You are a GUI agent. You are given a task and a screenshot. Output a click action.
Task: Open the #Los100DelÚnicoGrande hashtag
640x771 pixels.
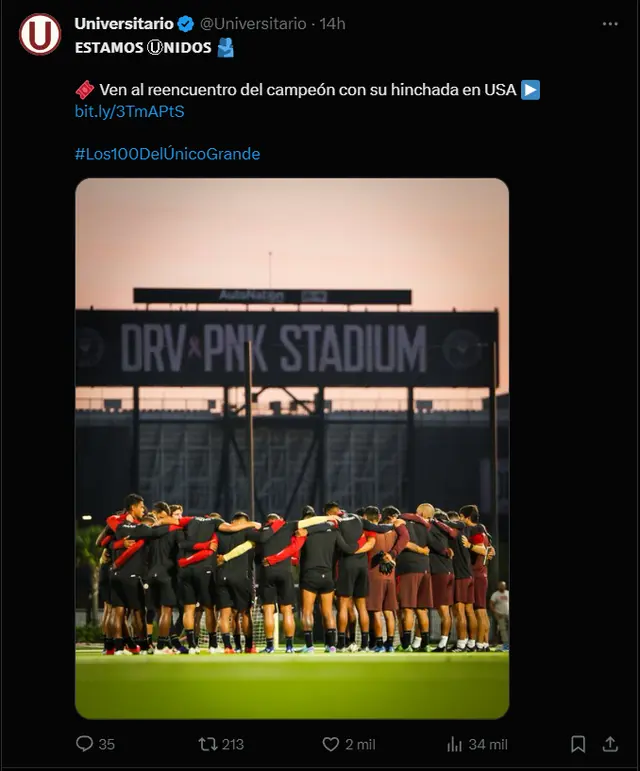[x=167, y=154]
